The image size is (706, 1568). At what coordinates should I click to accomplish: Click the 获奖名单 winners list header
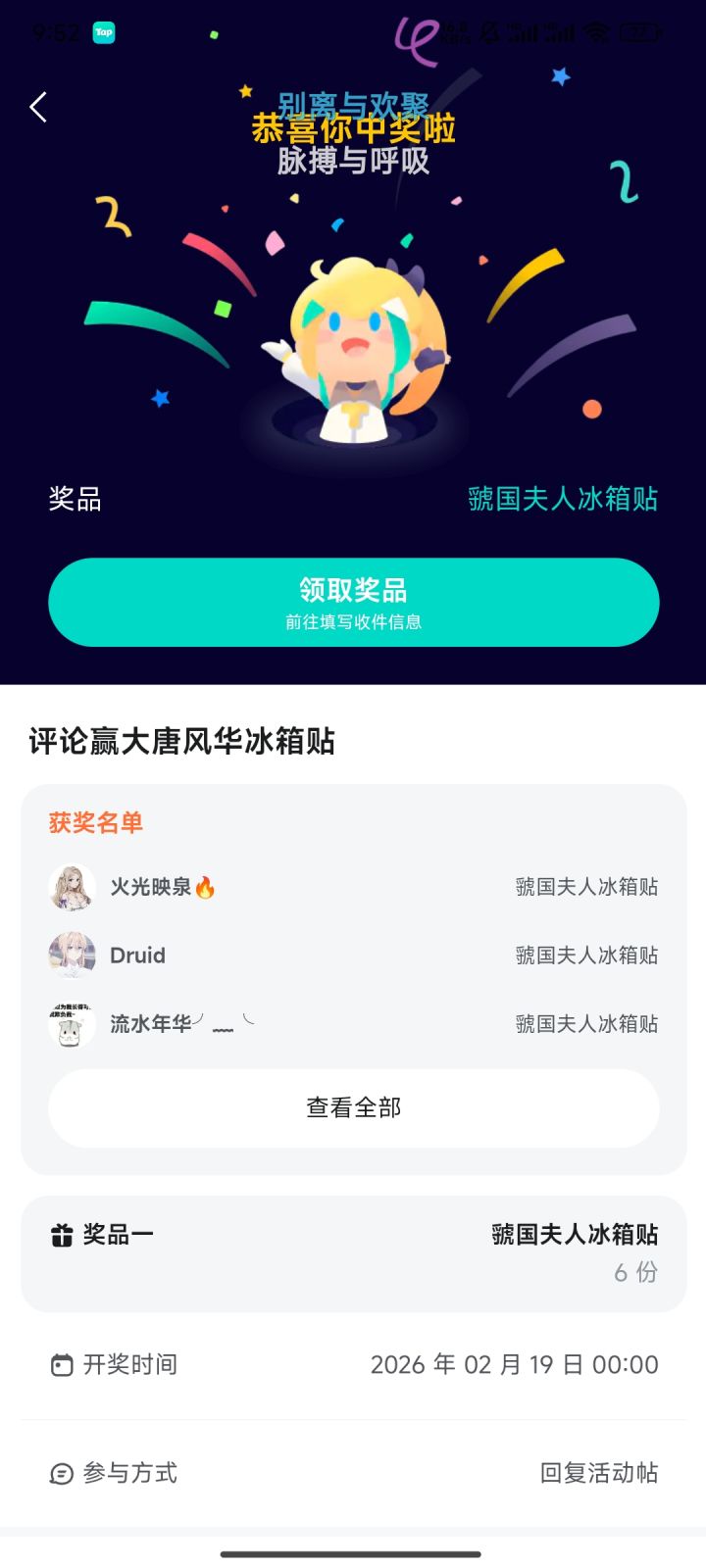click(x=94, y=824)
